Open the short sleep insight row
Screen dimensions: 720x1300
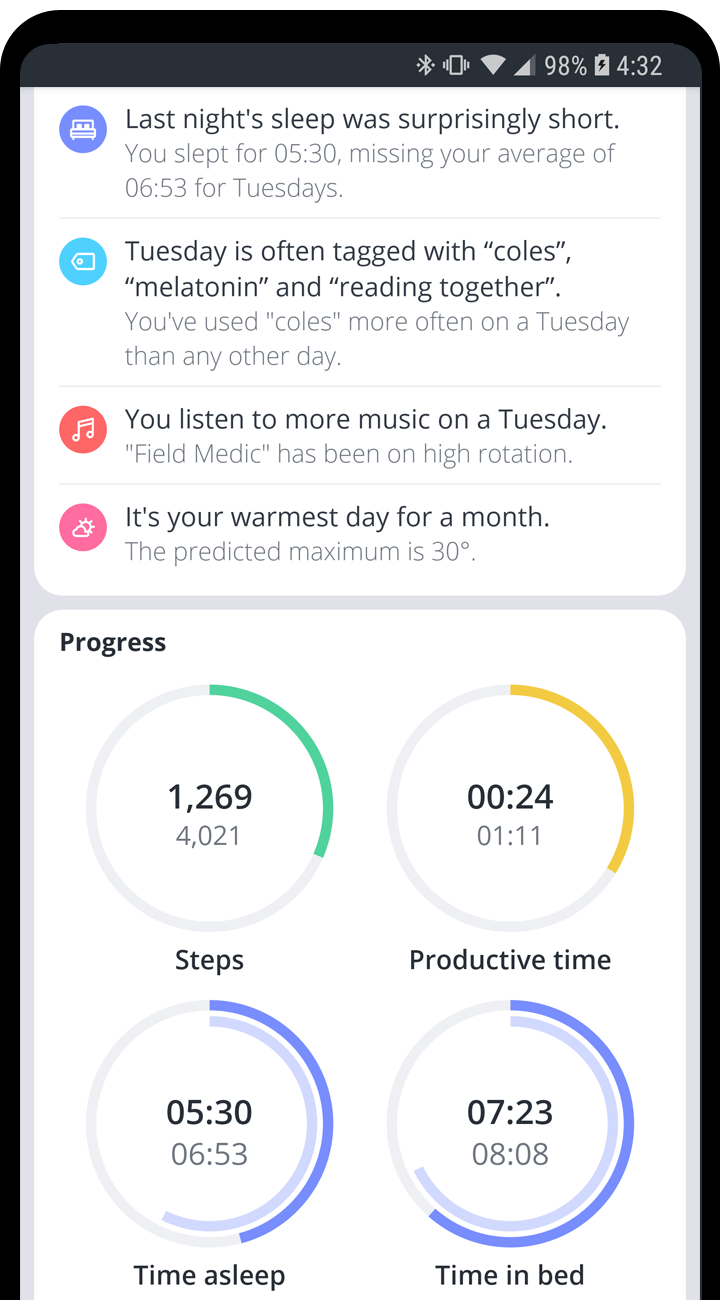click(x=360, y=153)
